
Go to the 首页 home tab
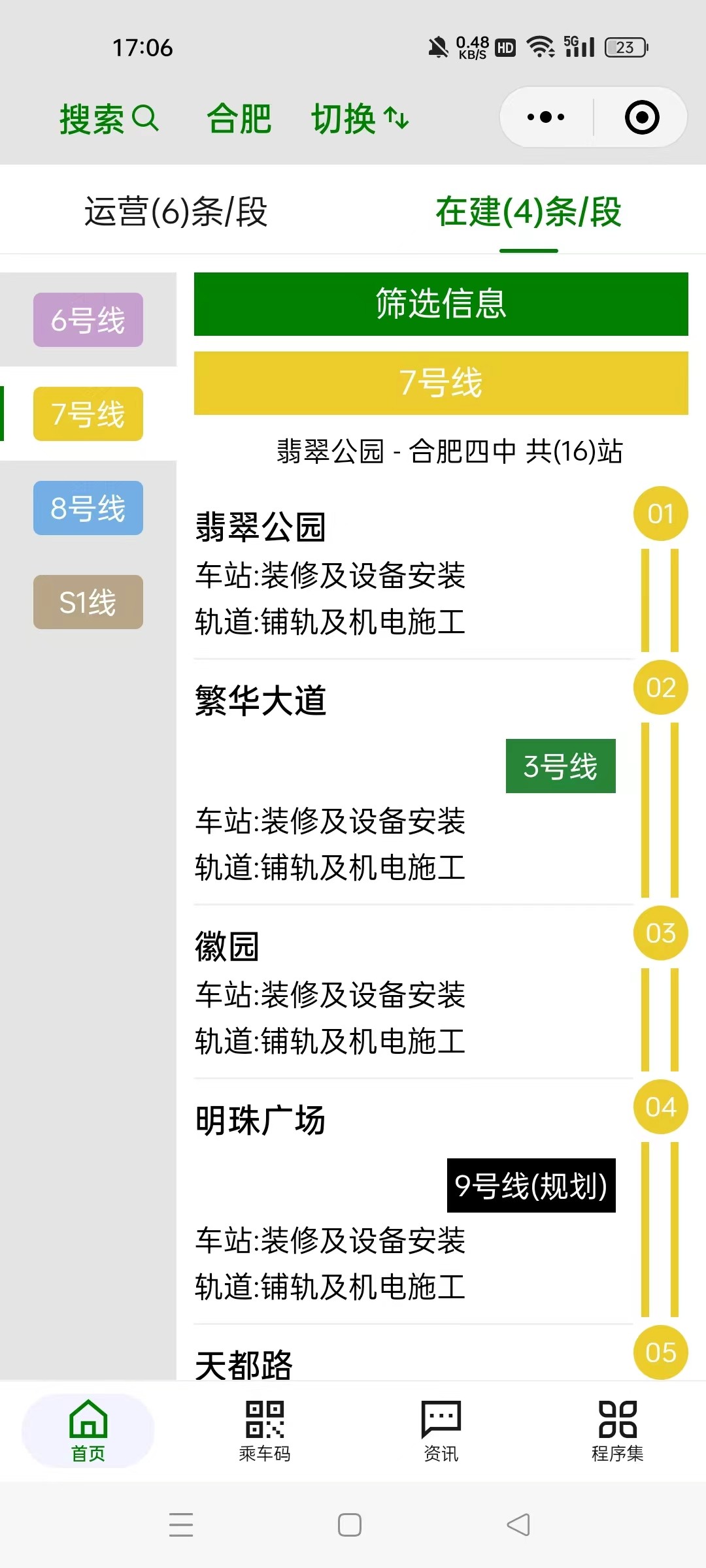(x=88, y=1431)
